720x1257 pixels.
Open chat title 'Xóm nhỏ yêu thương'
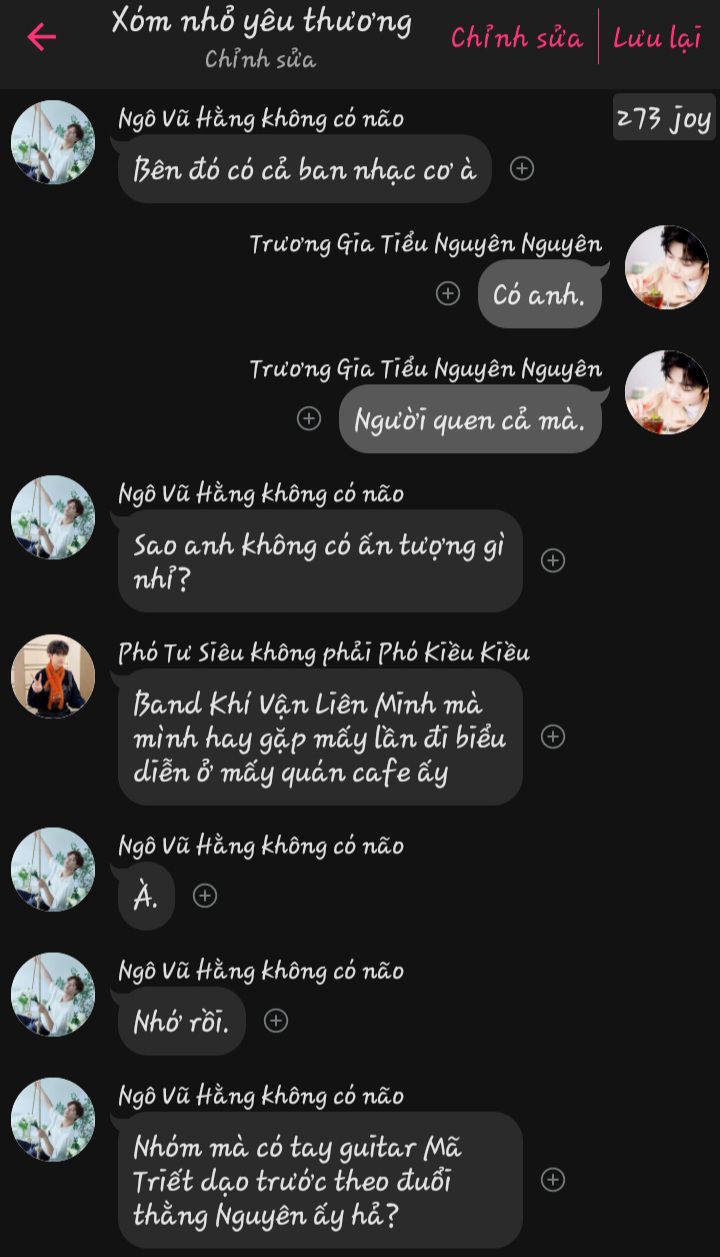click(x=261, y=22)
